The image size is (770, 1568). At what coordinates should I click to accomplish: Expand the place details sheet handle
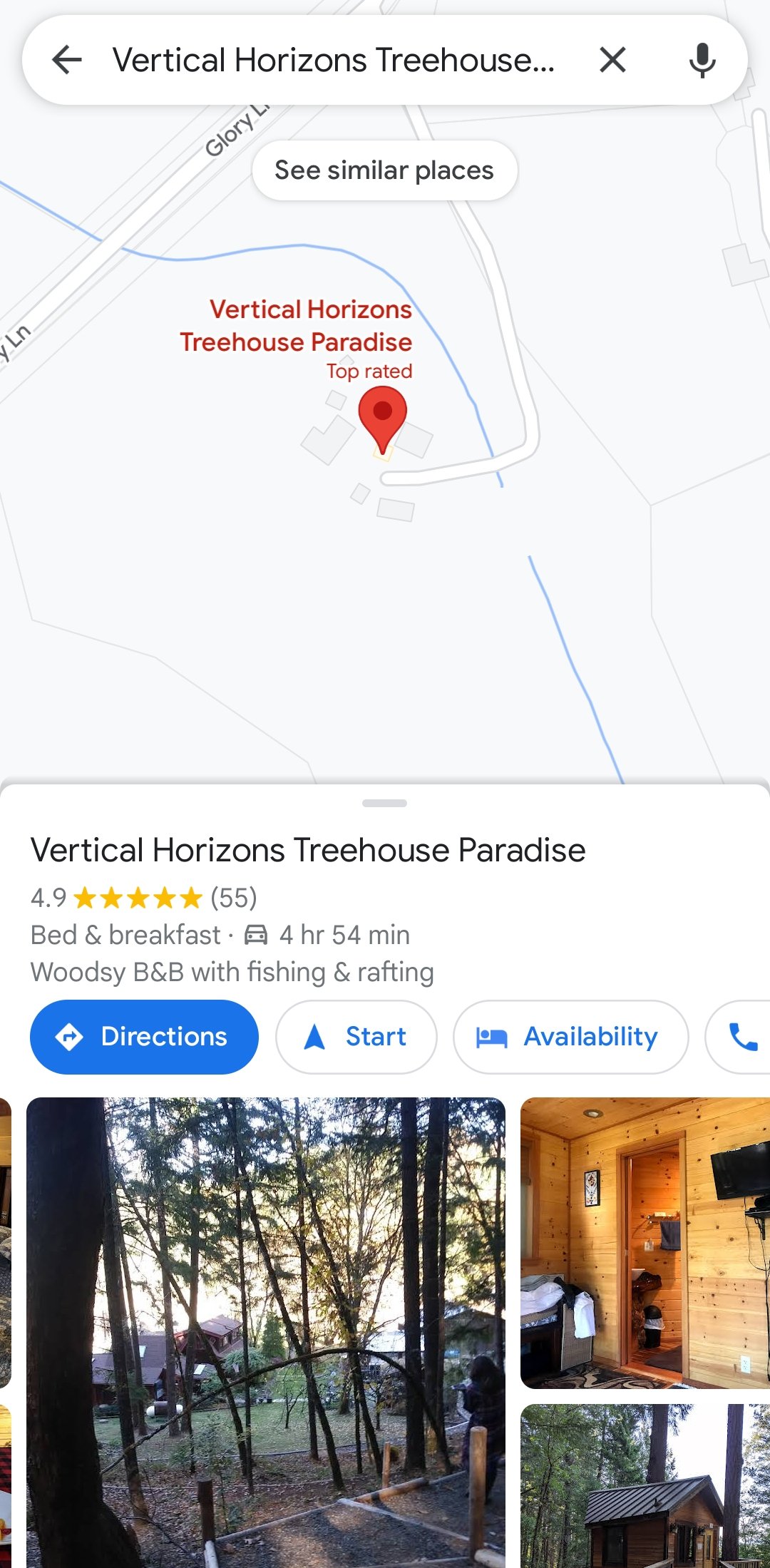click(384, 804)
